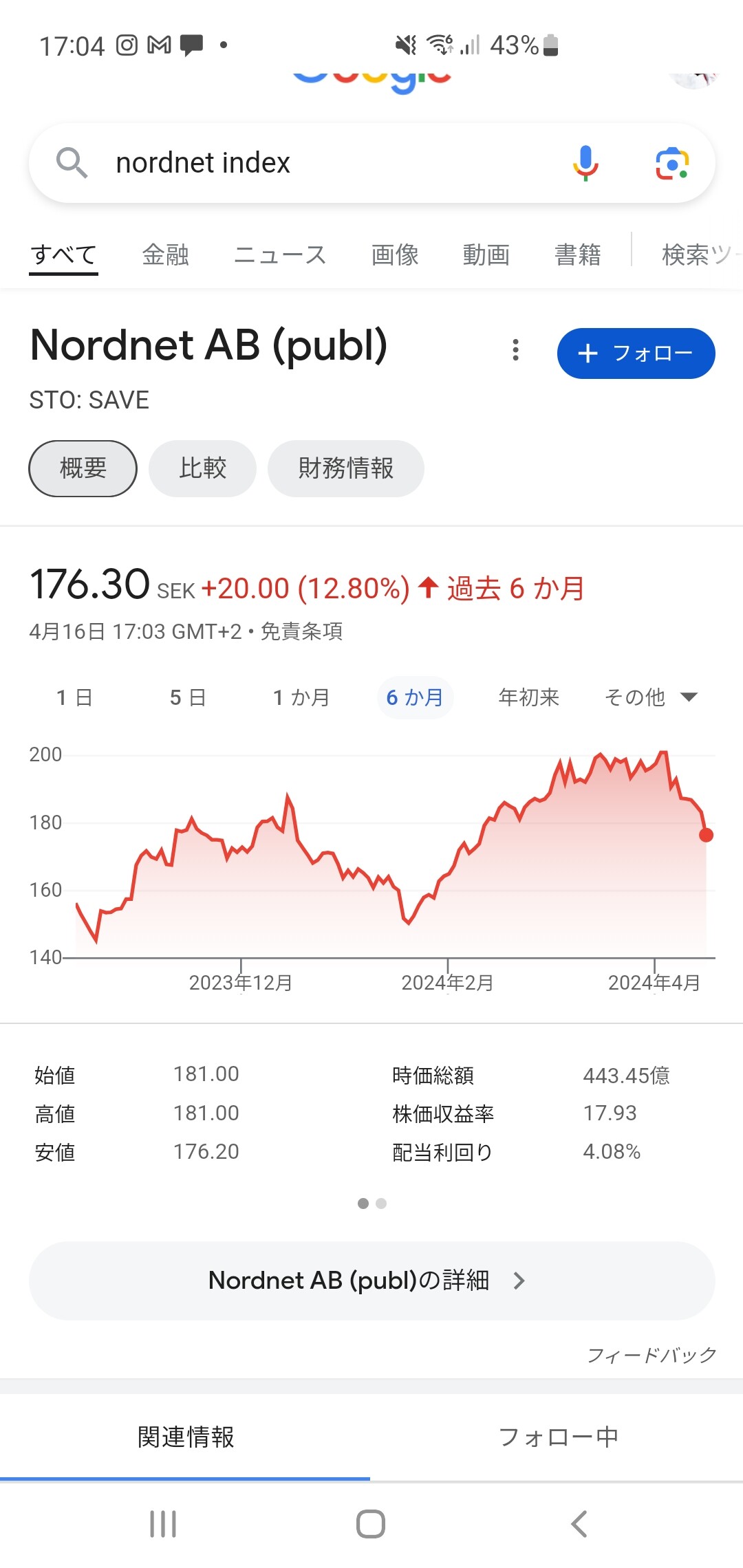743x1568 pixels.
Task: Switch to the フォロー中 tab
Action: pyautogui.click(x=557, y=1437)
